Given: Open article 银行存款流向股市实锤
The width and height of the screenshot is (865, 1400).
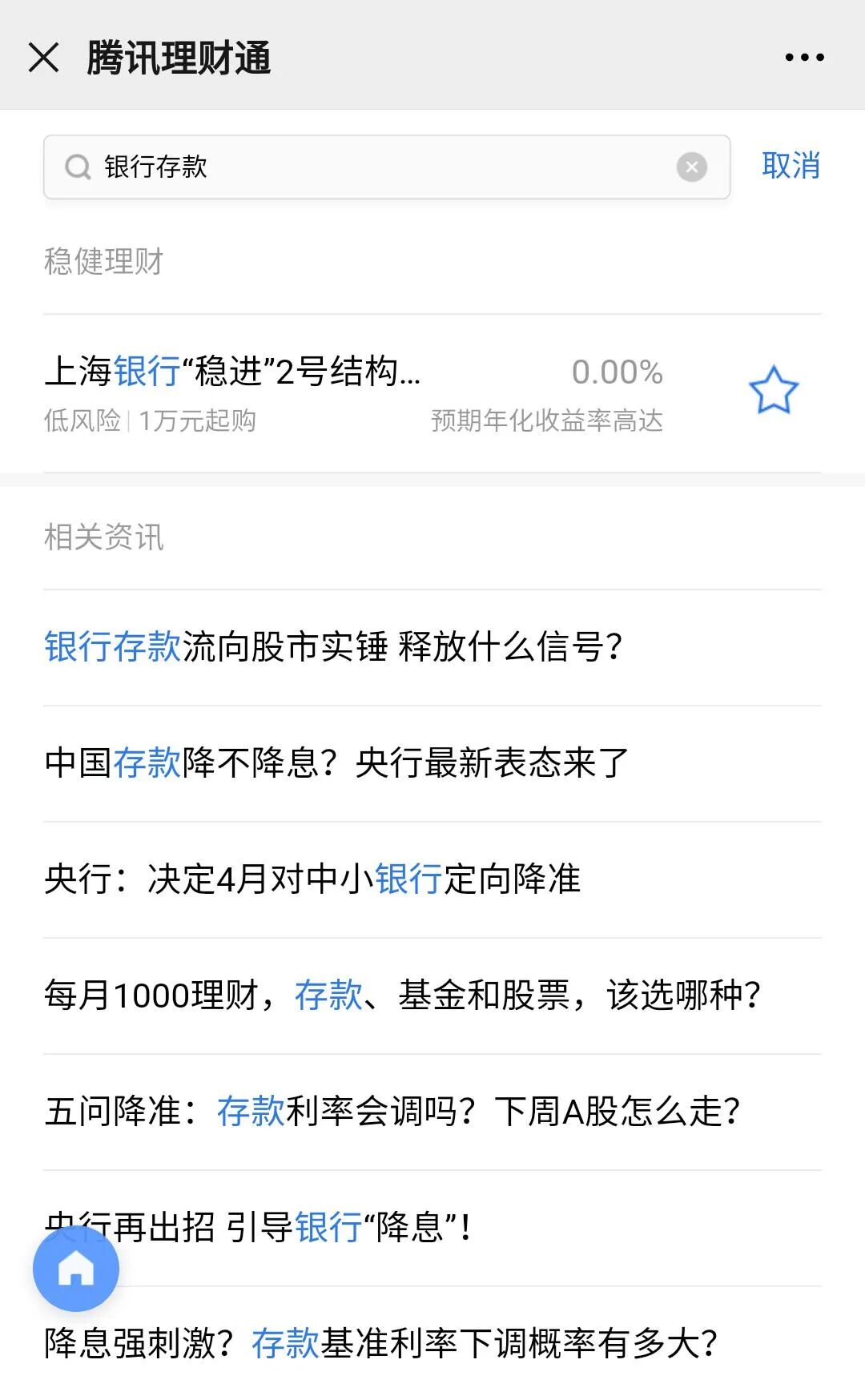Looking at the screenshot, I should 333,647.
